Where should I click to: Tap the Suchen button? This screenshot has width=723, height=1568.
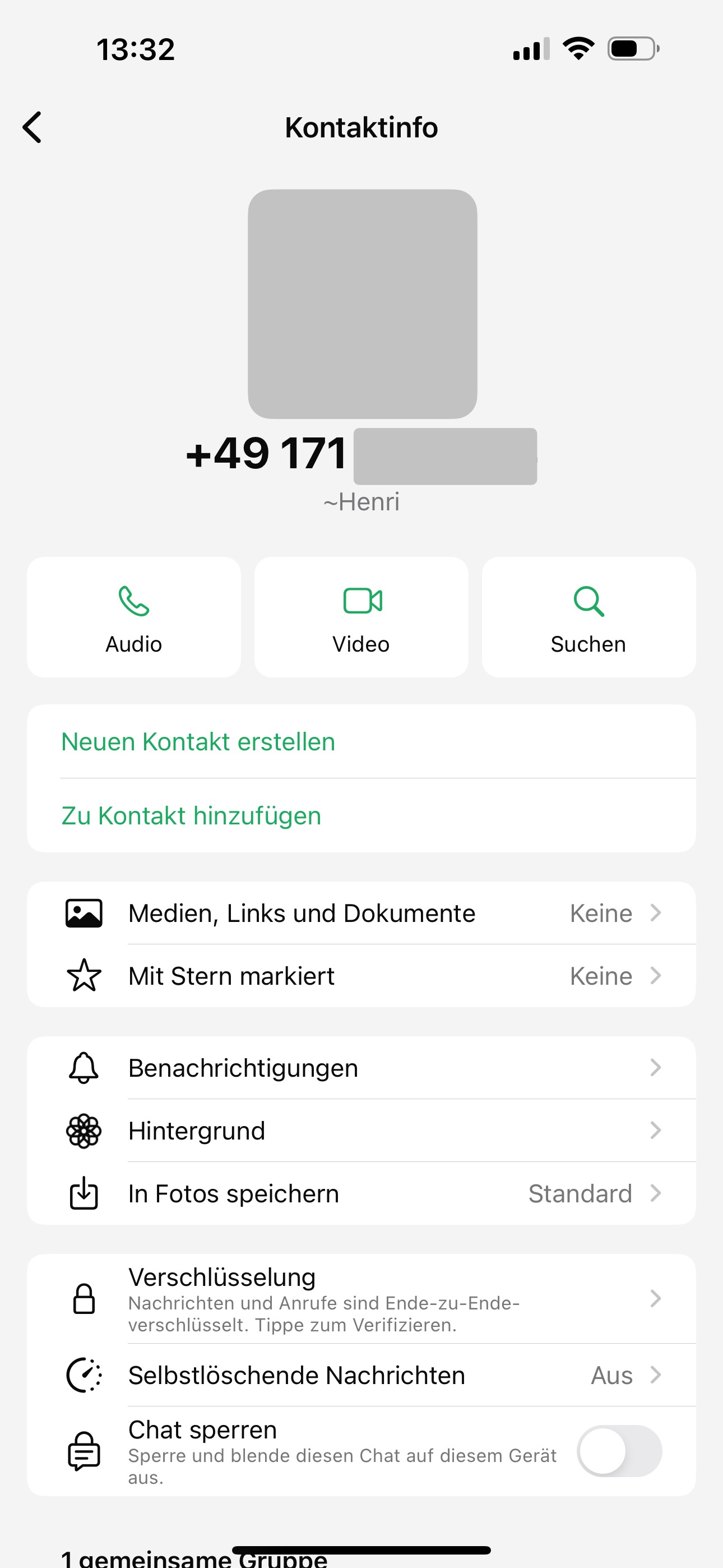click(588, 617)
